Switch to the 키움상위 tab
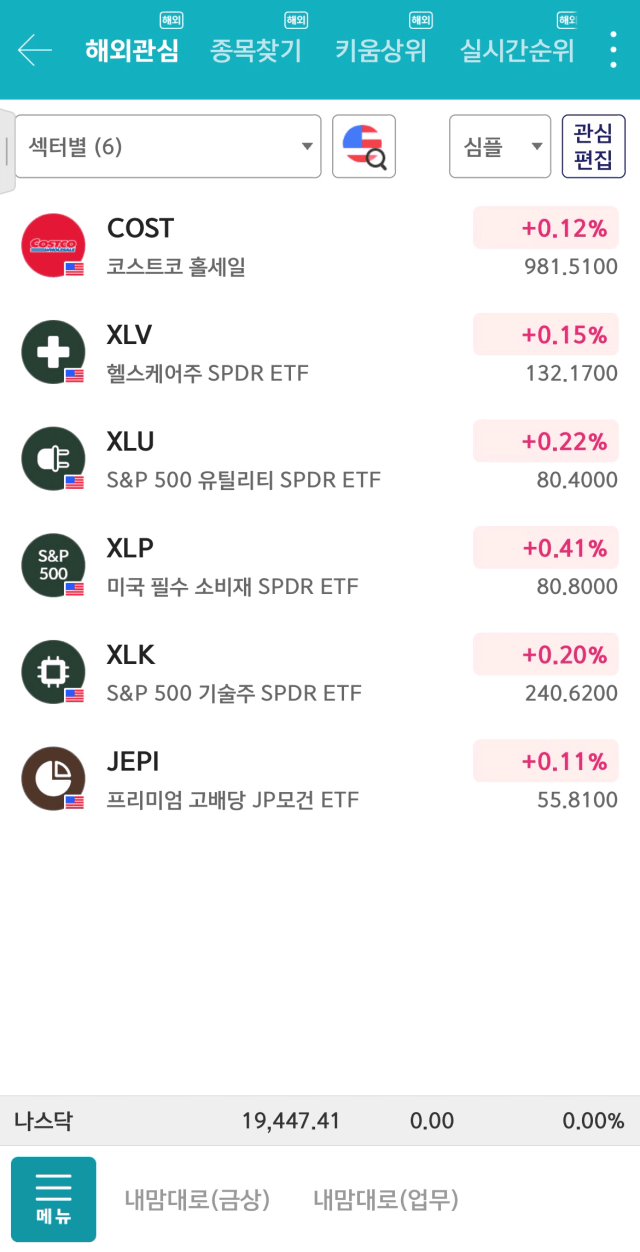 point(381,50)
